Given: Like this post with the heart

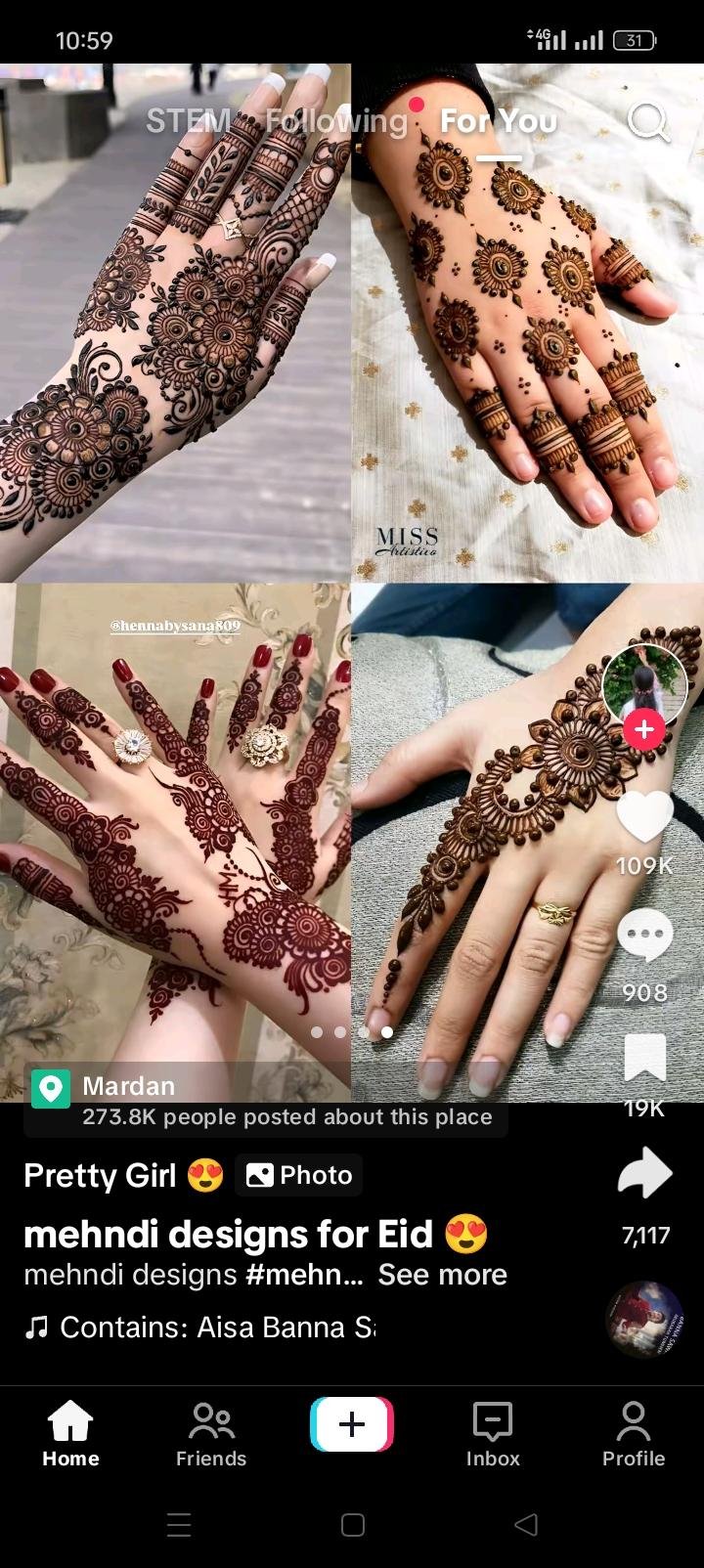Looking at the screenshot, I should point(644,817).
